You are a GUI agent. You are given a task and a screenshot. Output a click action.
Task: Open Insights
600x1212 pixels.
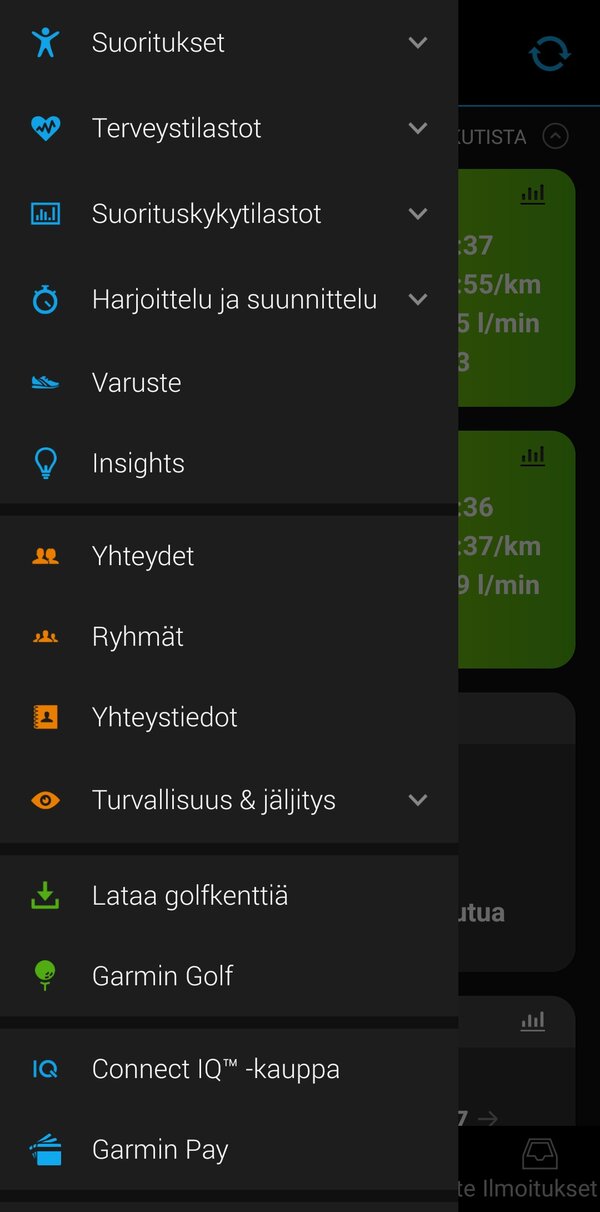[229, 463]
